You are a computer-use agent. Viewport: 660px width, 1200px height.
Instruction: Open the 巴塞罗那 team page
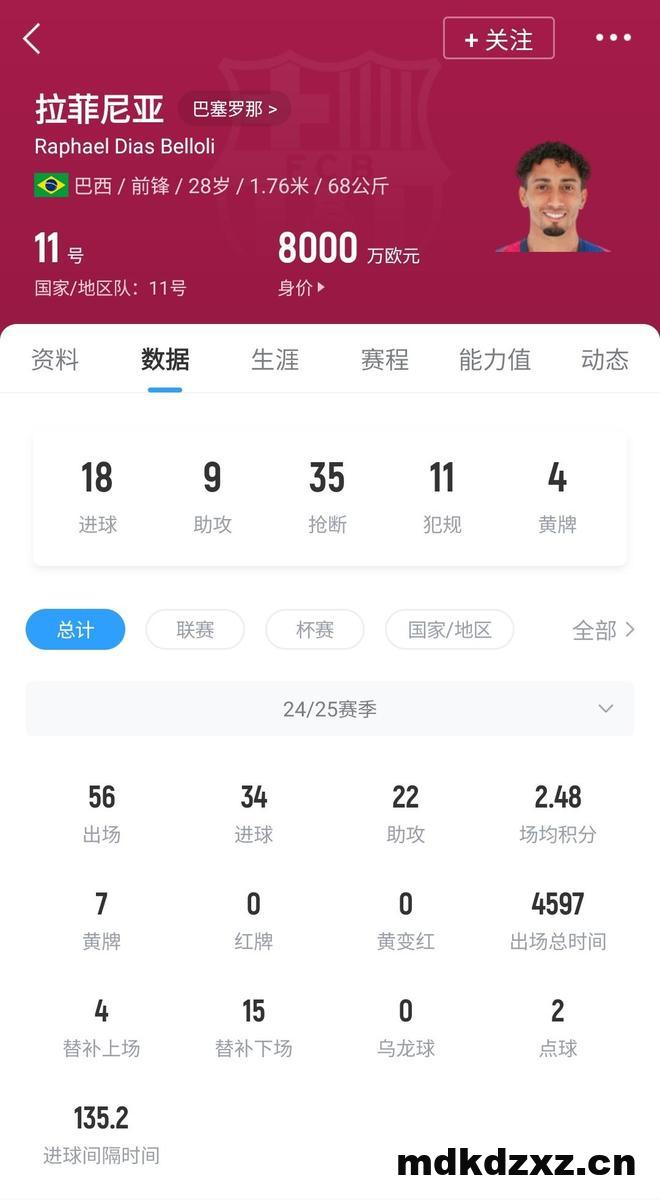coord(235,109)
